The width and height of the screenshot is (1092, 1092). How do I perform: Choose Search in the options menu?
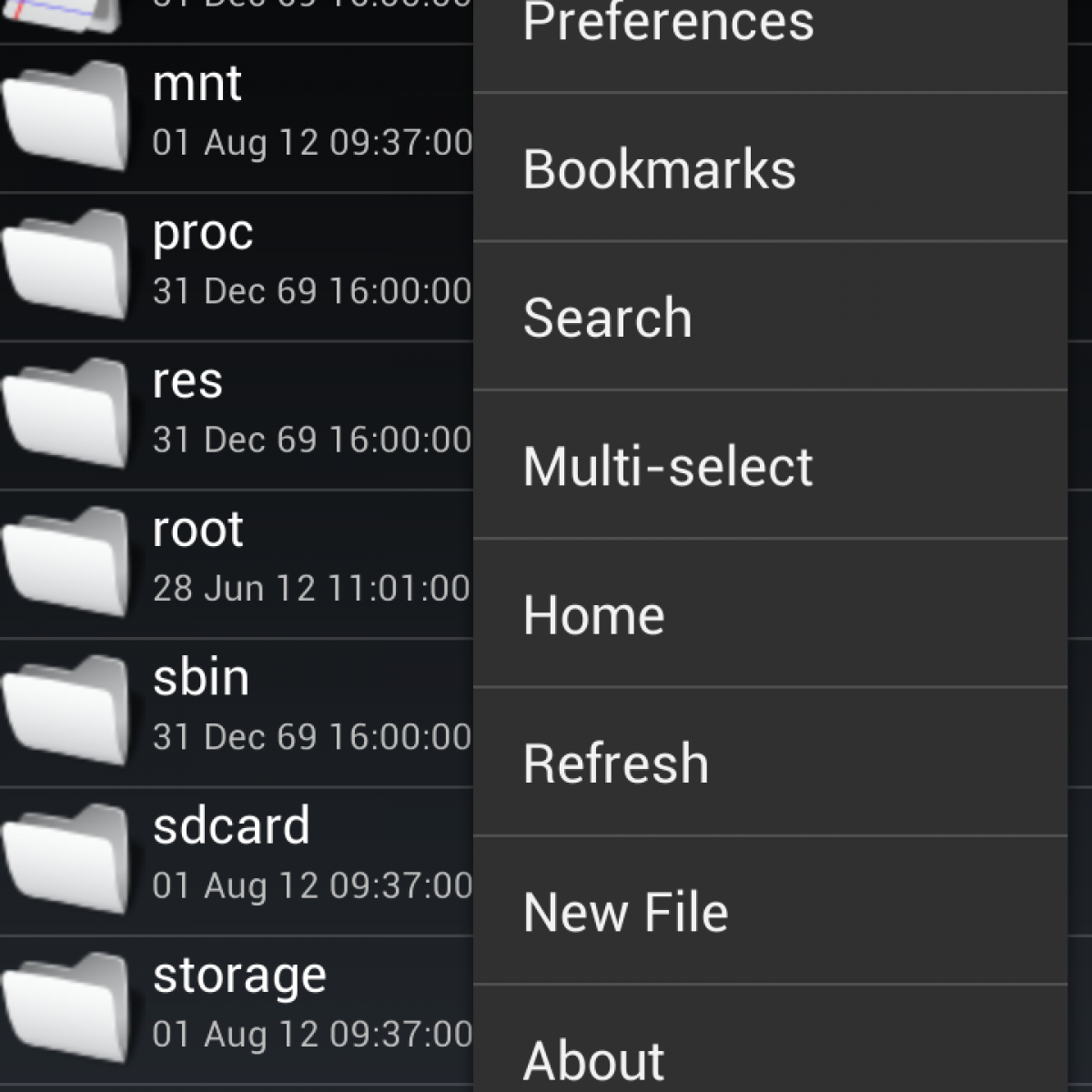point(769,317)
